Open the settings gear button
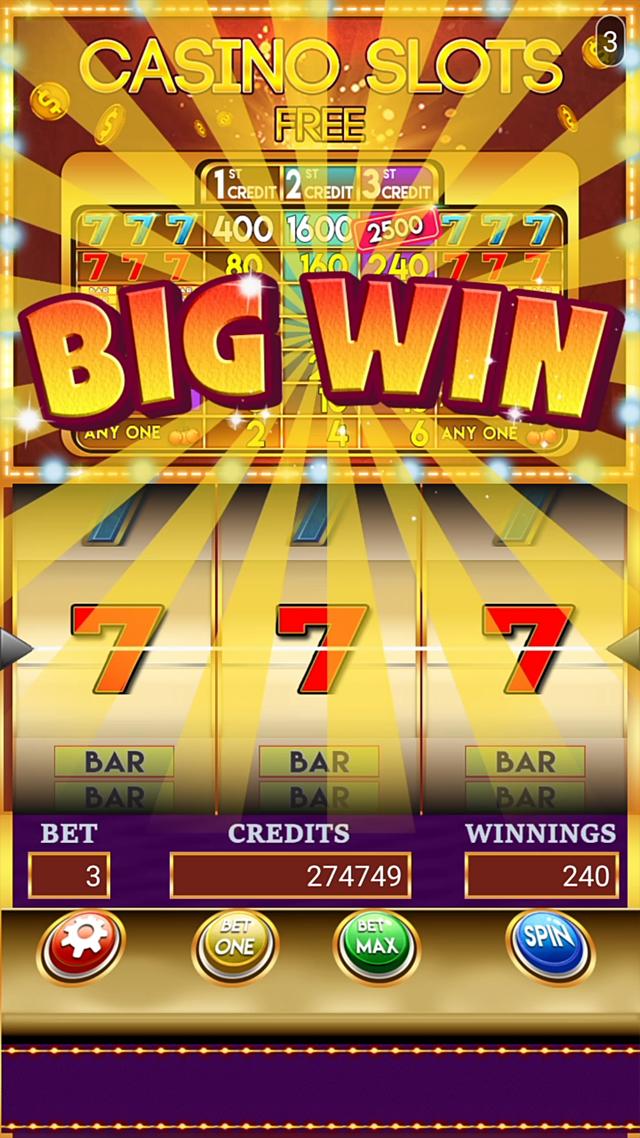The width and height of the screenshot is (640, 1138). pyautogui.click(x=81, y=942)
